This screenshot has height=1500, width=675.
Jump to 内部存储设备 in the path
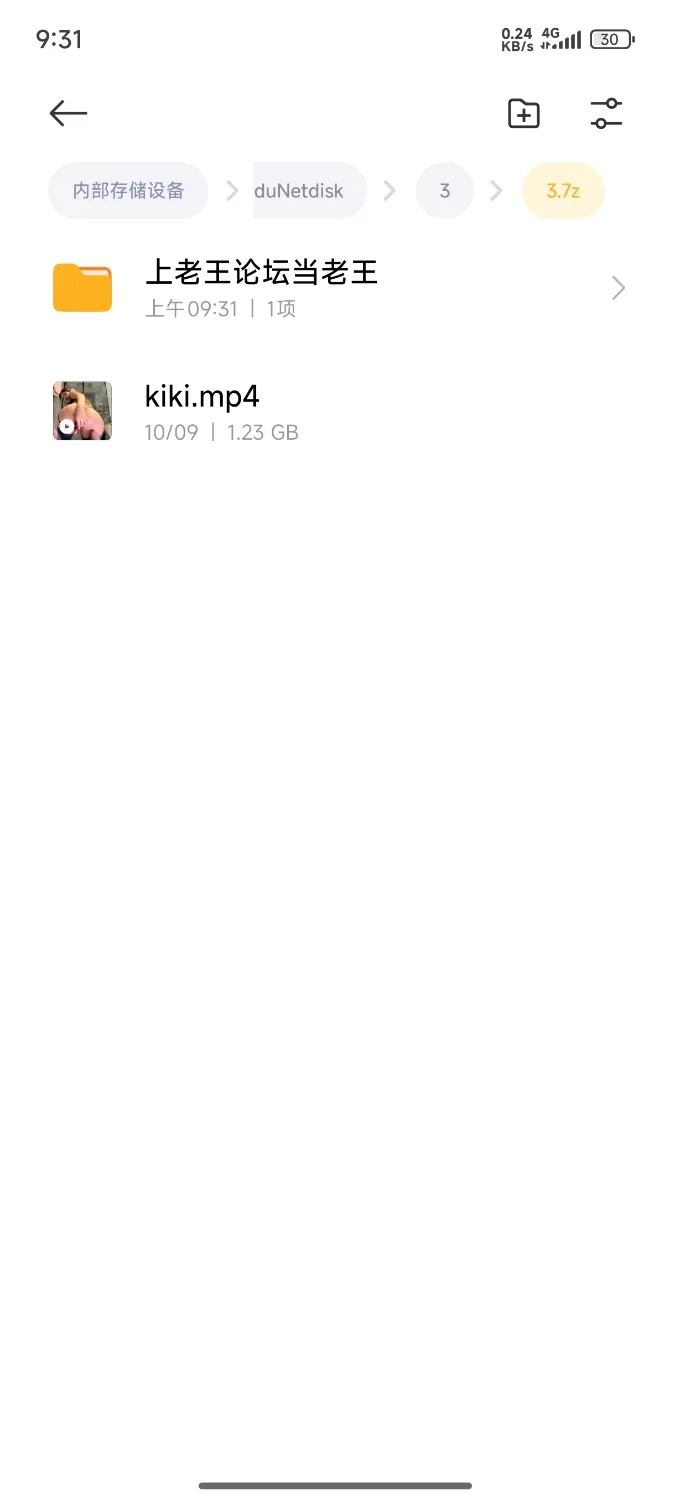click(x=128, y=191)
